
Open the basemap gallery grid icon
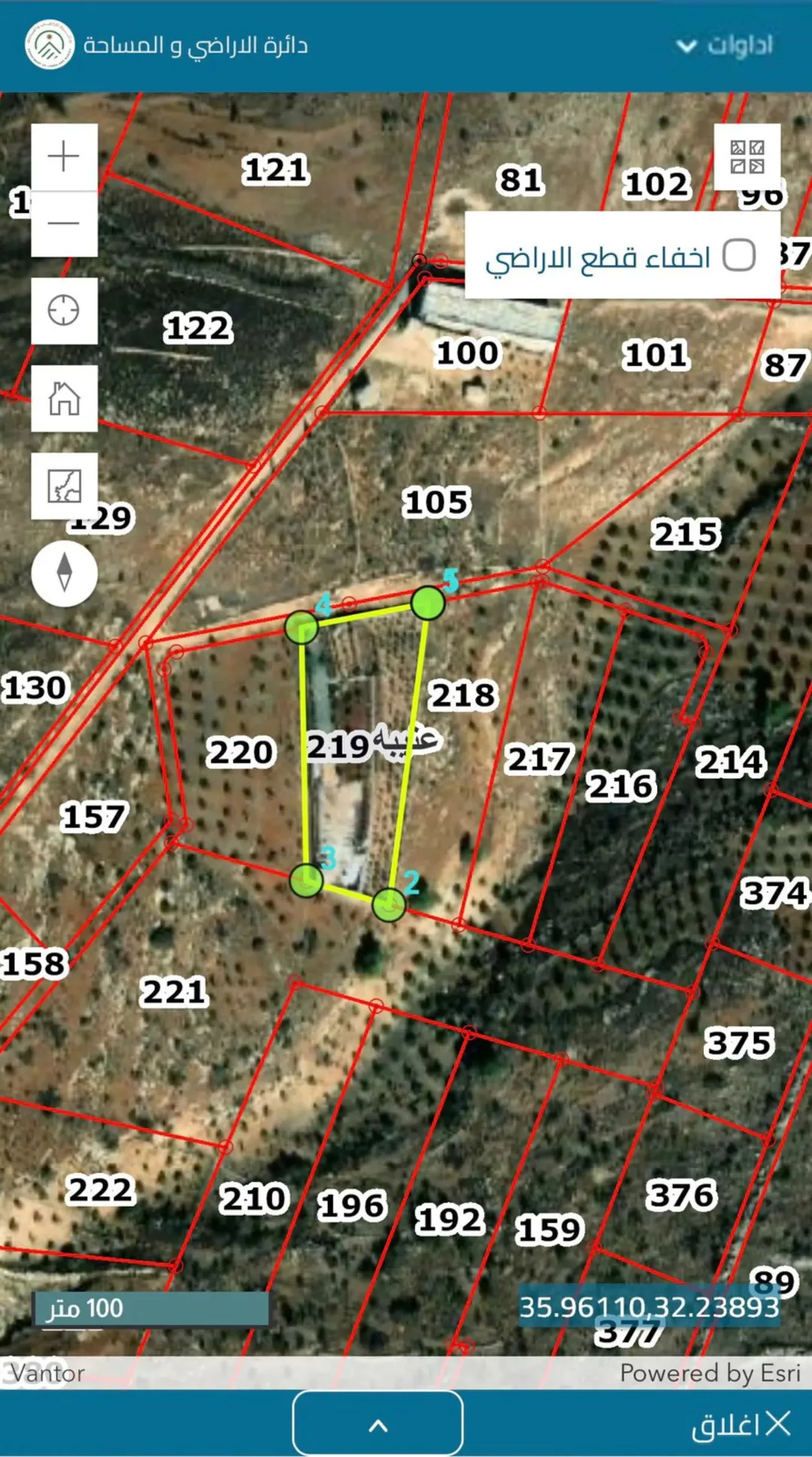click(x=747, y=157)
